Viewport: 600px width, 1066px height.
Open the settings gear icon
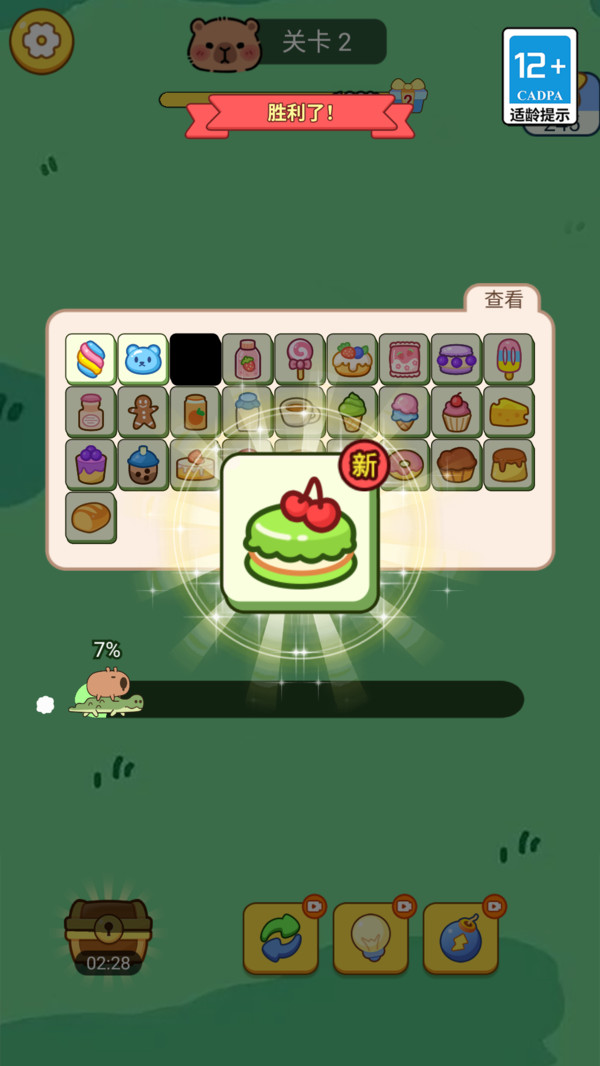42,41
